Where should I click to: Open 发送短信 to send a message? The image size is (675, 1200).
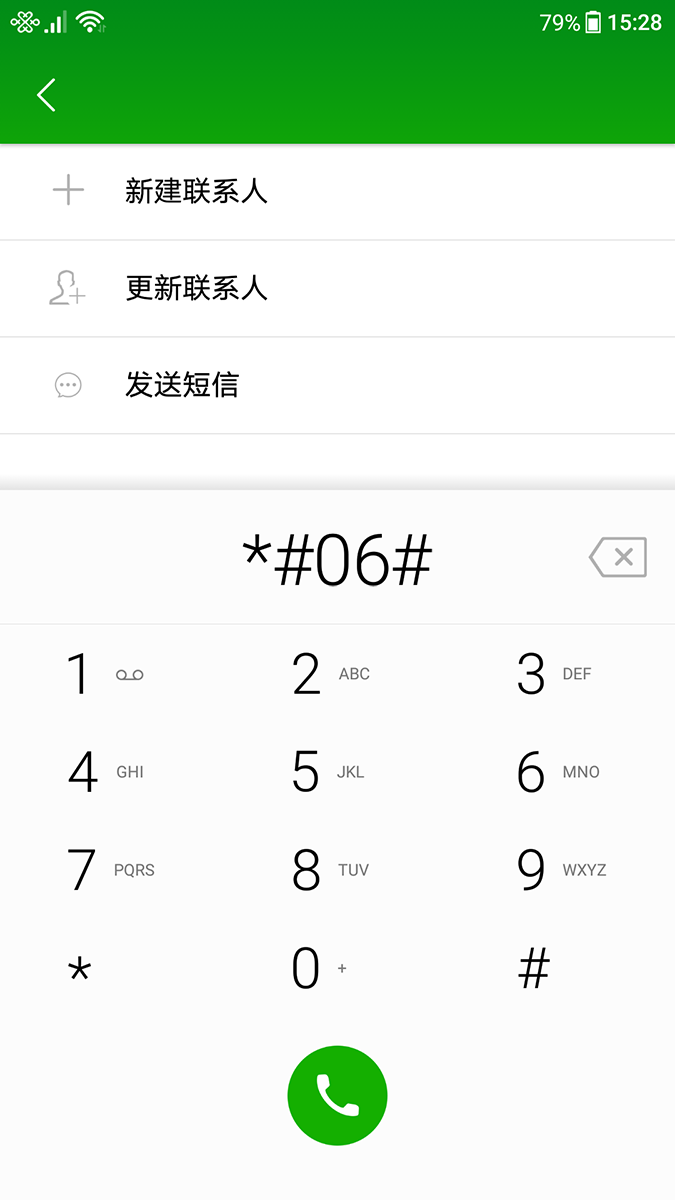(x=337, y=386)
